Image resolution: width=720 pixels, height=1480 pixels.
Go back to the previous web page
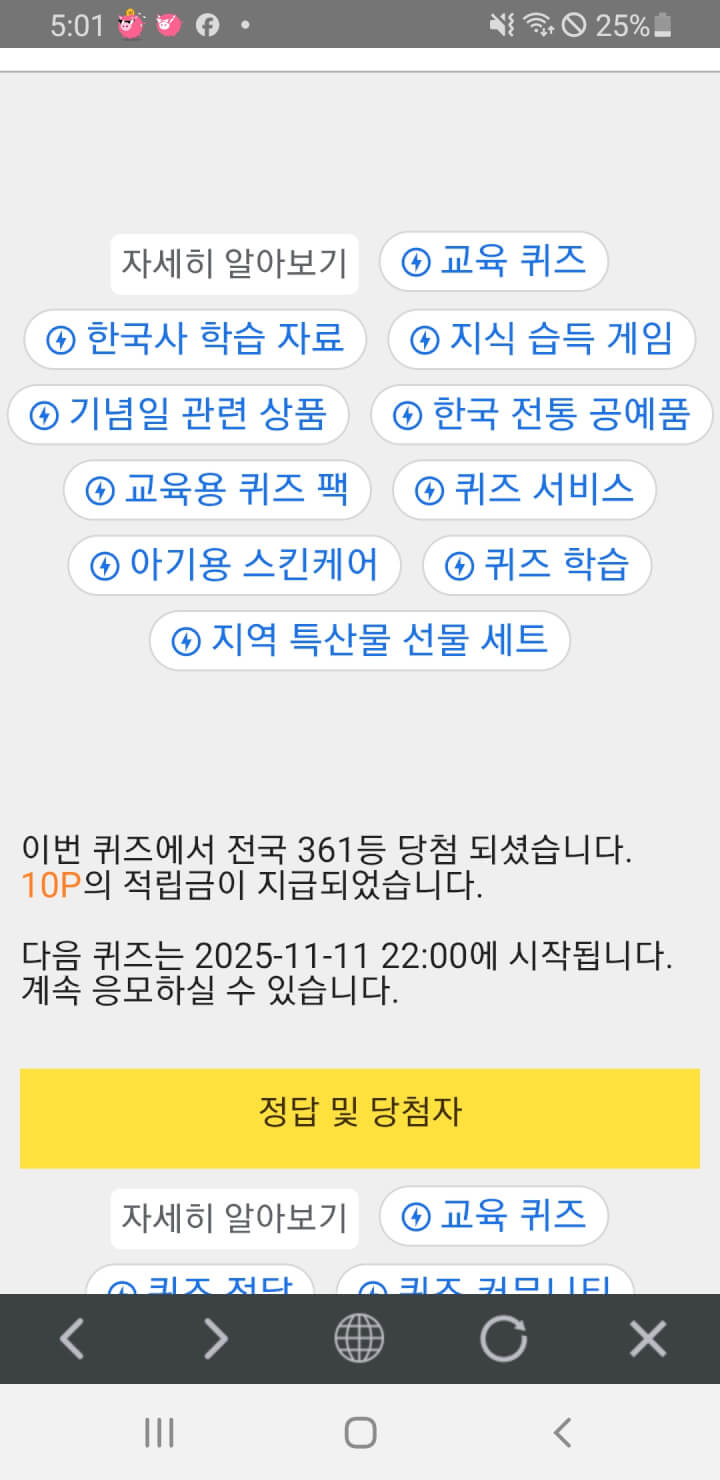coord(71,1339)
